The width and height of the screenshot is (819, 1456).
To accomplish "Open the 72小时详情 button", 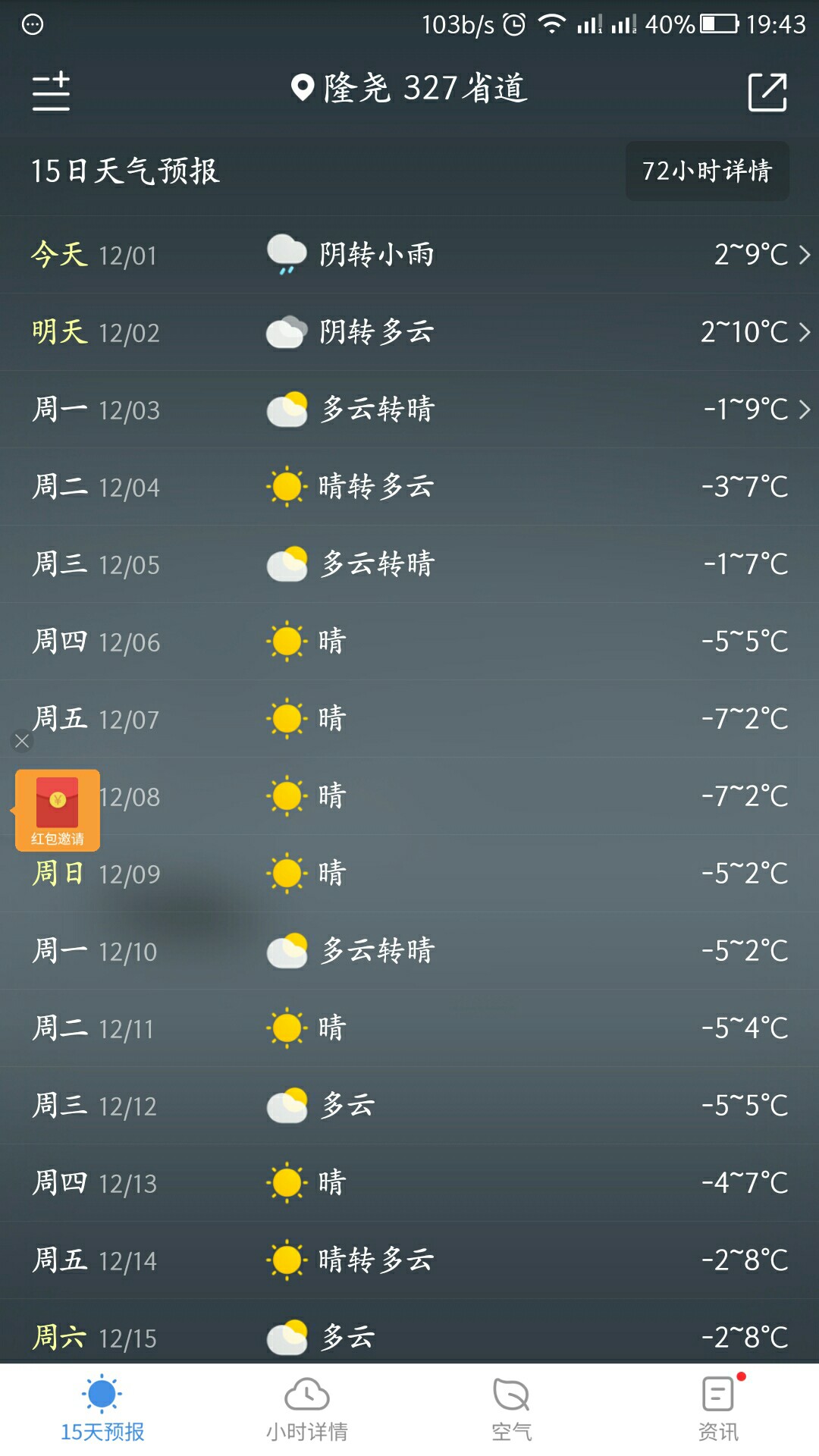I will pyautogui.click(x=707, y=171).
